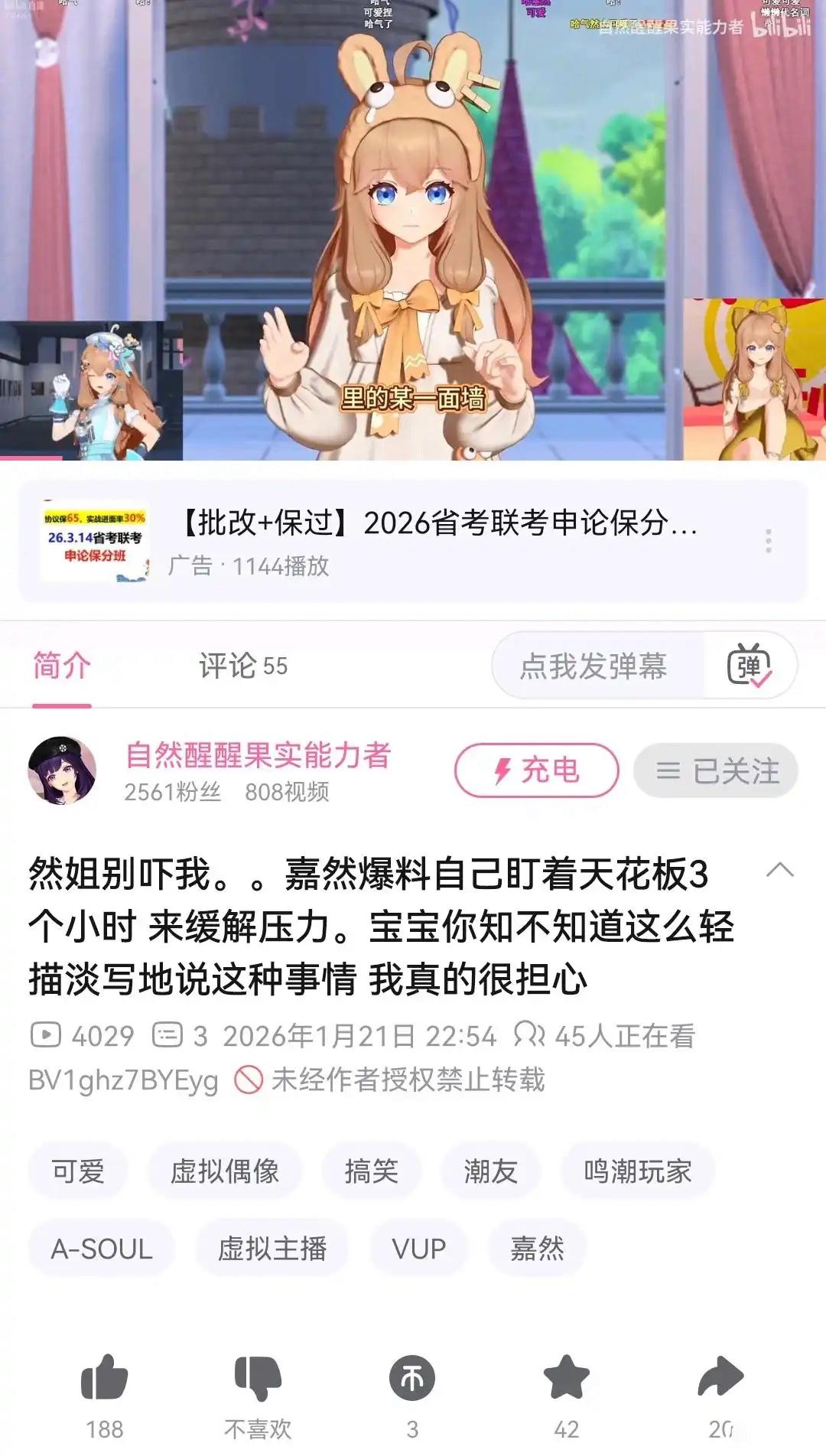
Task: Select the 简介 tab
Action: tap(62, 666)
